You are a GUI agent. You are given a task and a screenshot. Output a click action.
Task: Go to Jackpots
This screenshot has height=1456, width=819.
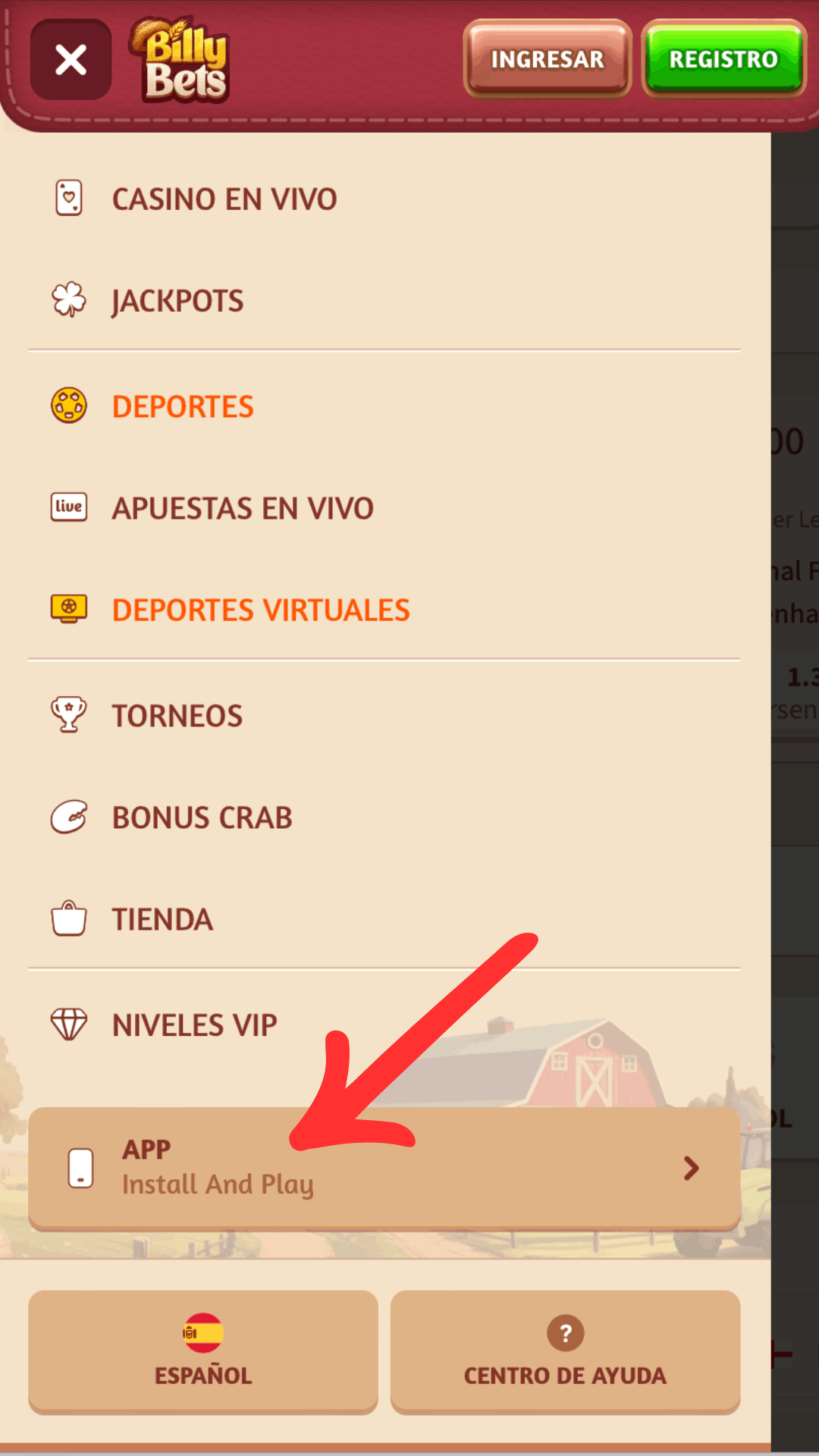177,301
